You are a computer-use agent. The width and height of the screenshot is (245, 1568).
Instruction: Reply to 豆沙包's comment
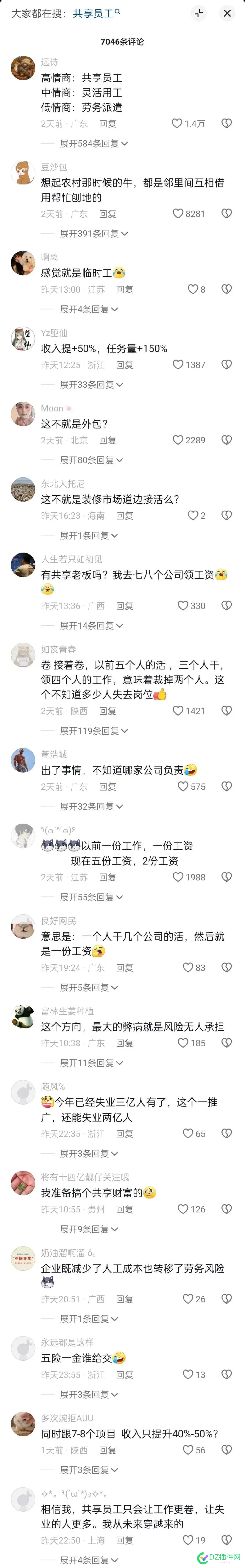108,214
